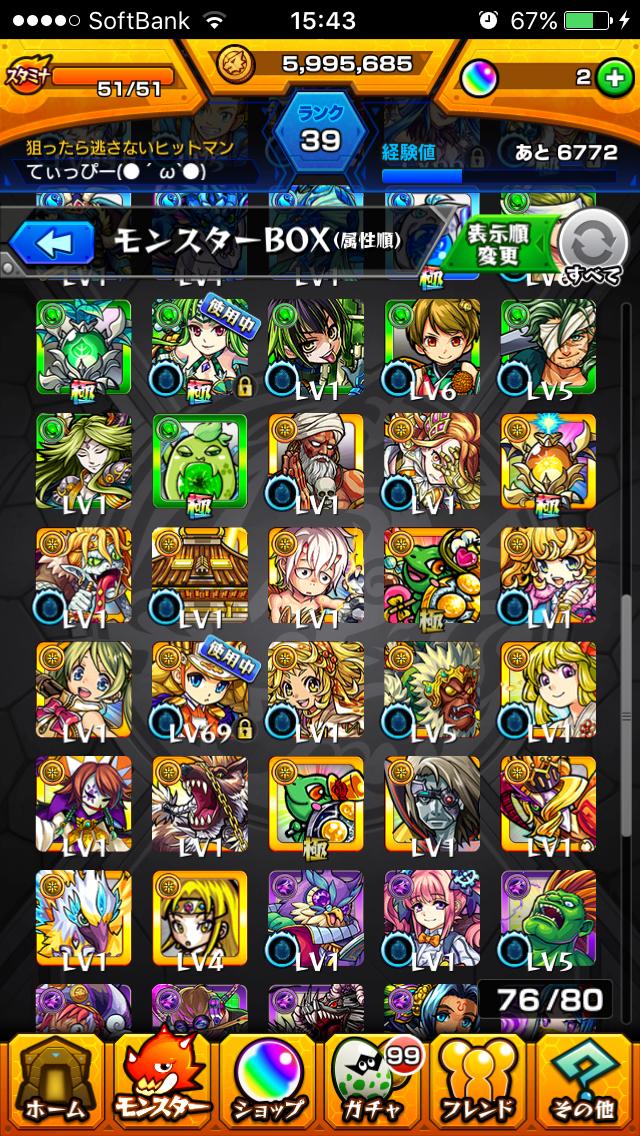Screen dimensions: 640x1136
Task: Select the LV4 blonde headband monster
Action: click(x=200, y=919)
